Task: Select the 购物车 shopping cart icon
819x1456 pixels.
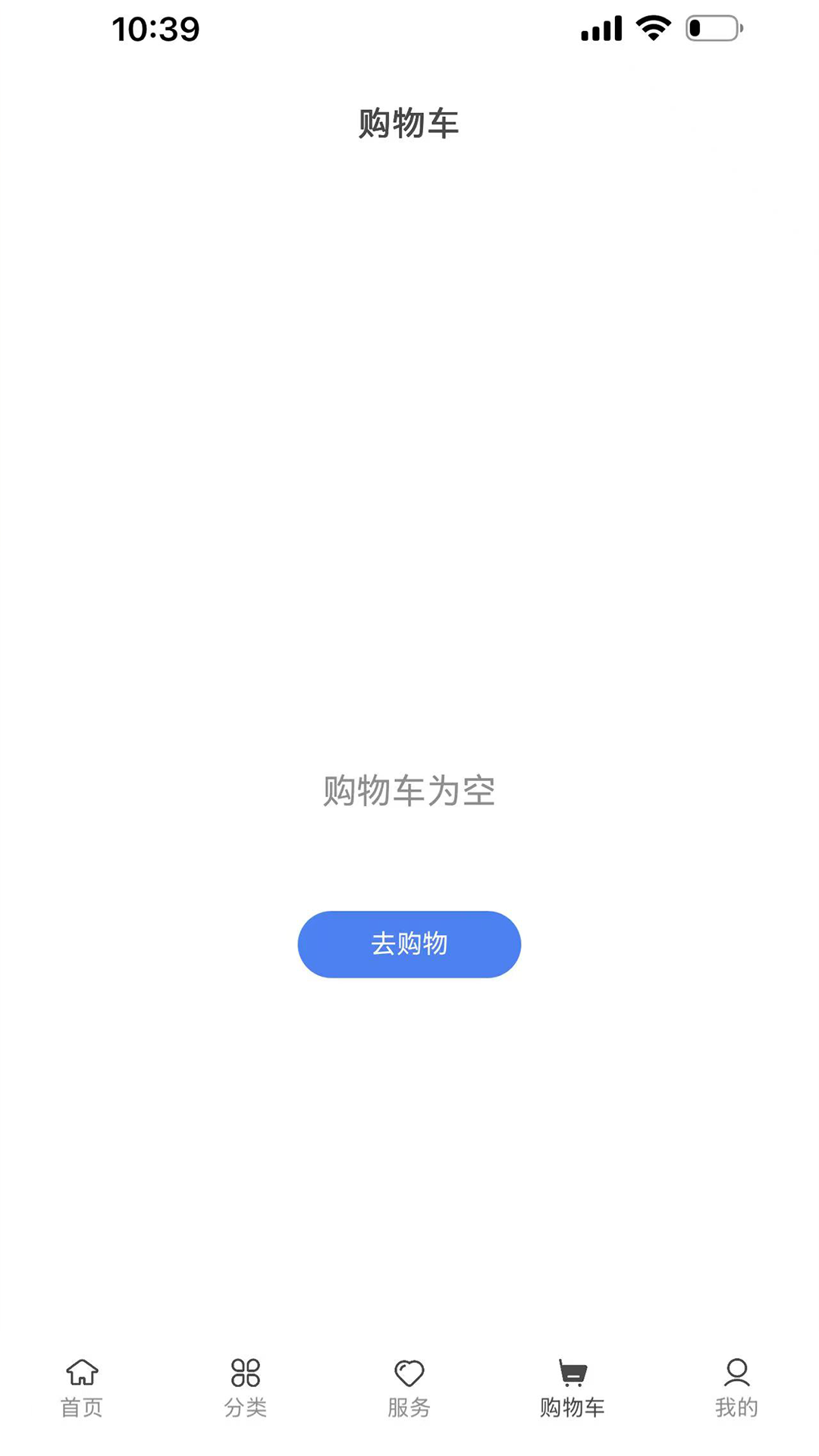Action: [x=573, y=1374]
